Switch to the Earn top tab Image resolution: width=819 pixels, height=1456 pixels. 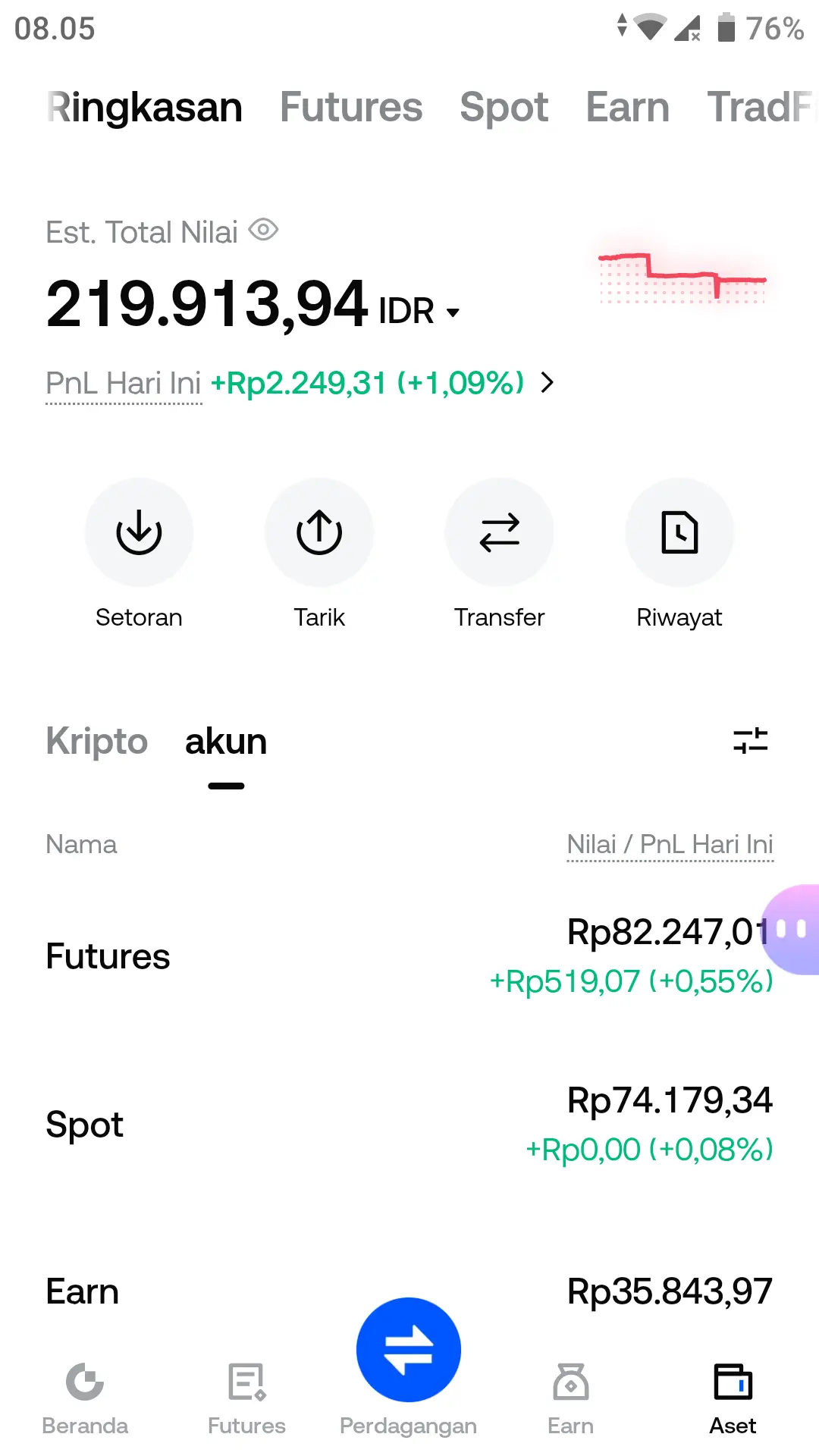click(x=627, y=107)
